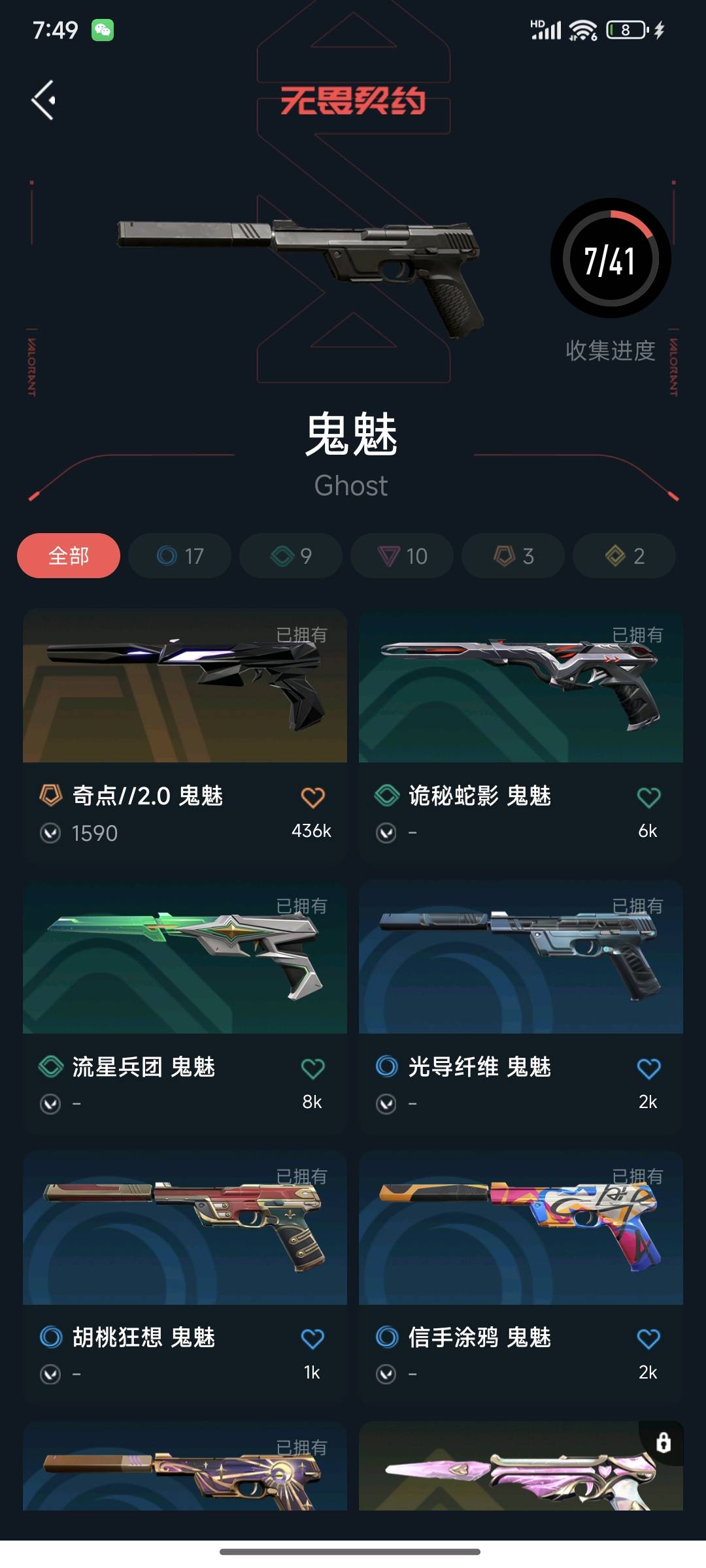Like the 光导纤维 鬼魅 skin
Screen dimensions: 706x1568
tap(648, 1069)
